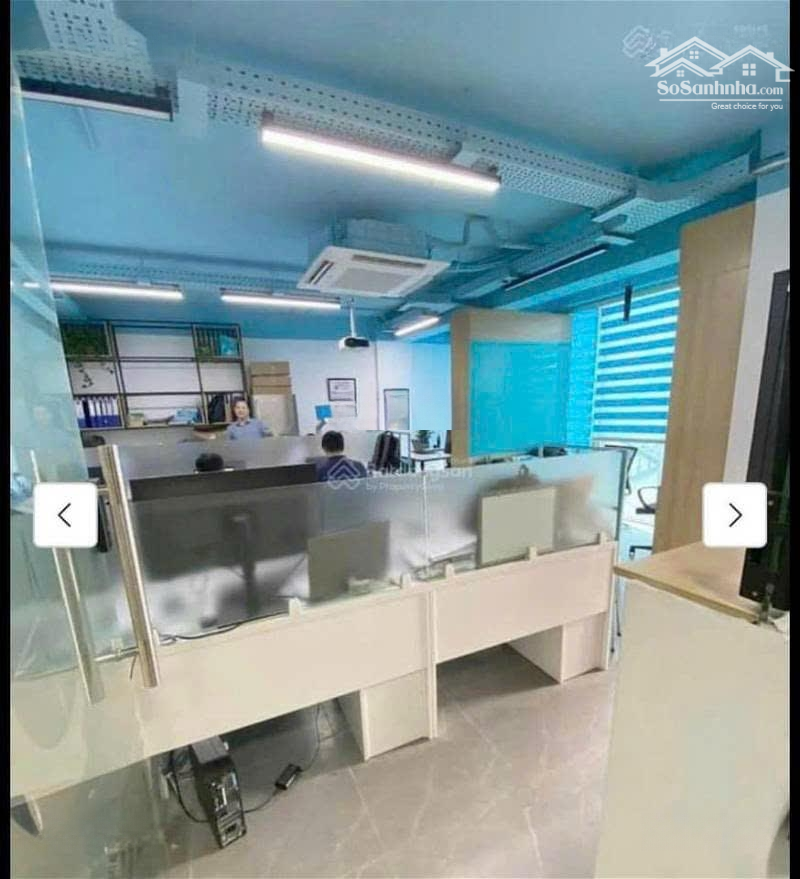Go to the next photo

click(x=734, y=515)
